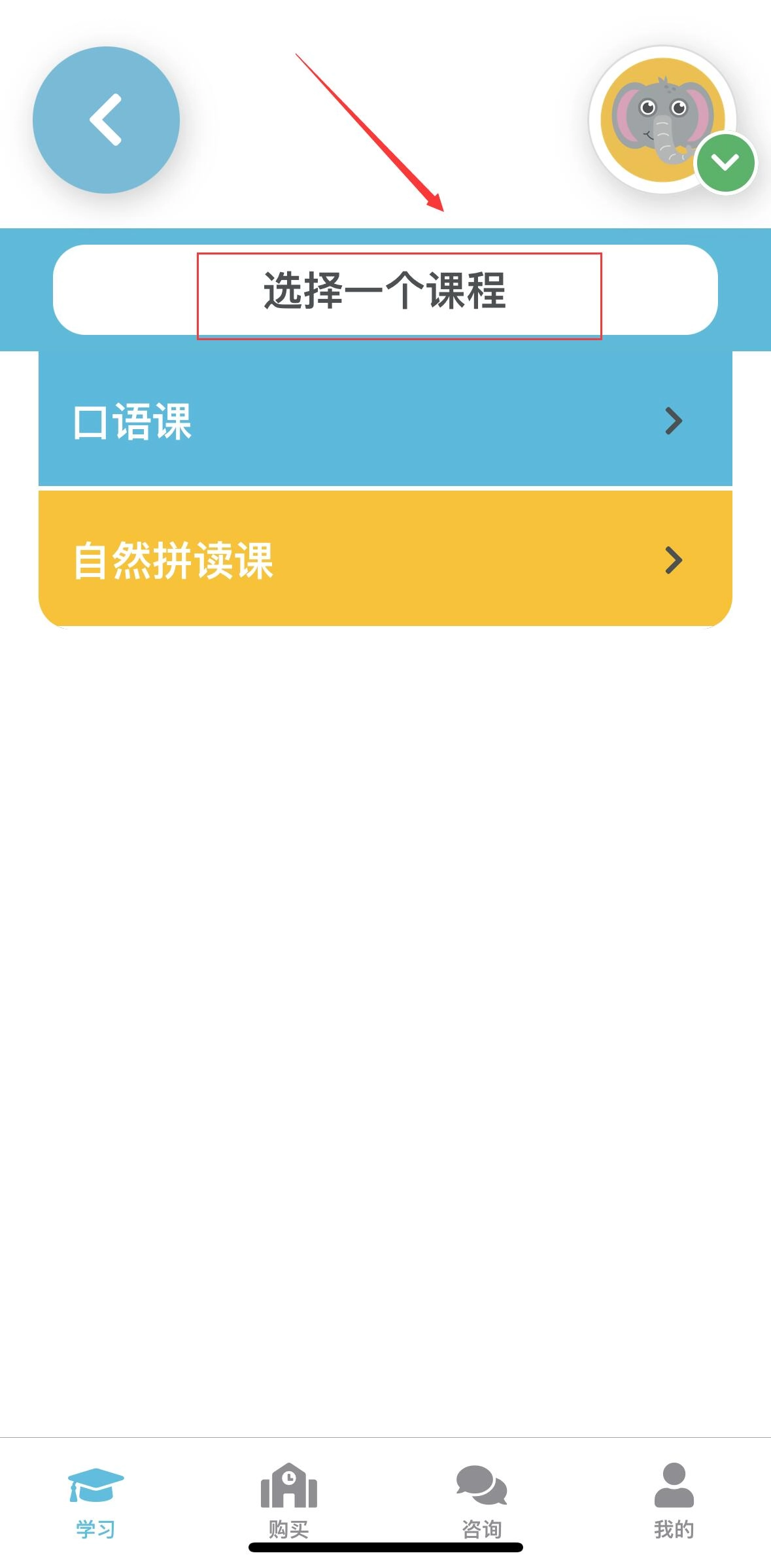Open the 口语课 course
The height and width of the screenshot is (1568, 771).
click(x=385, y=421)
